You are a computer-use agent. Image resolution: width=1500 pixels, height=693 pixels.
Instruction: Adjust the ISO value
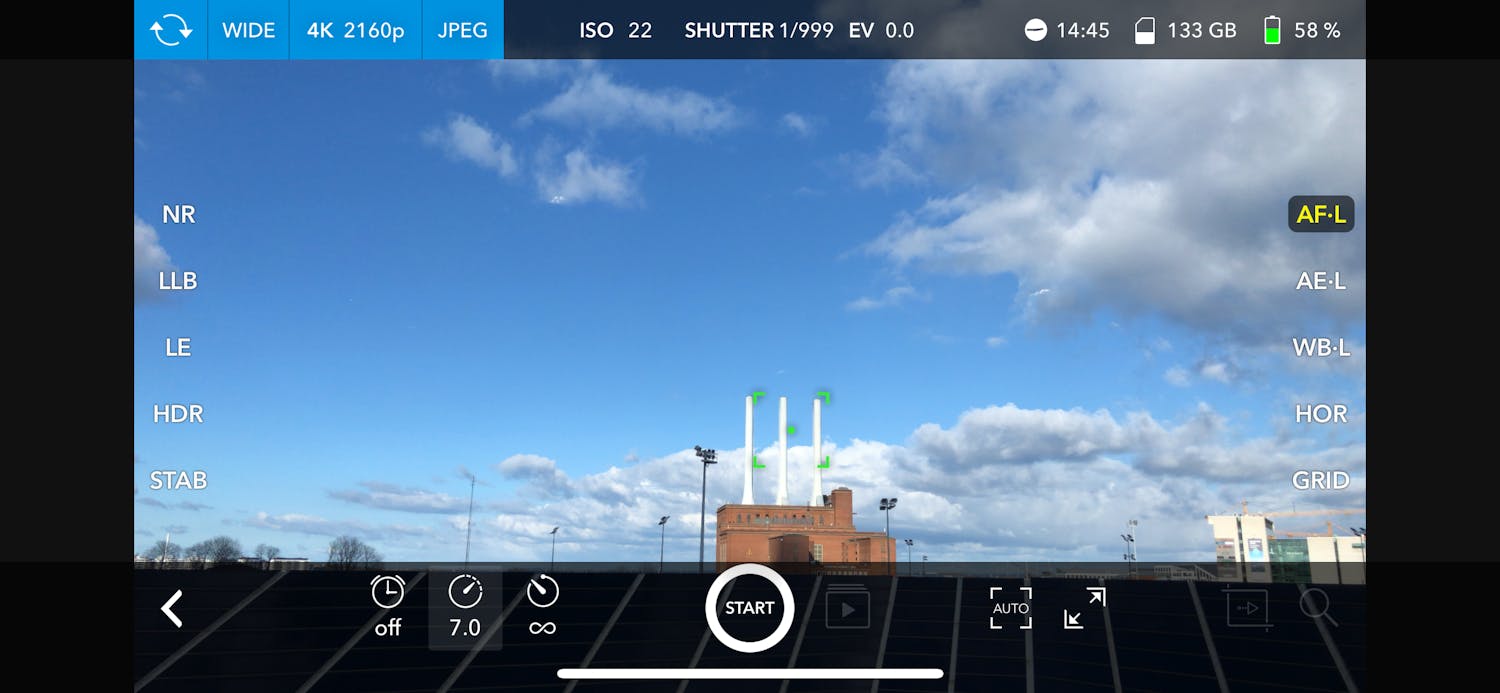click(x=615, y=30)
